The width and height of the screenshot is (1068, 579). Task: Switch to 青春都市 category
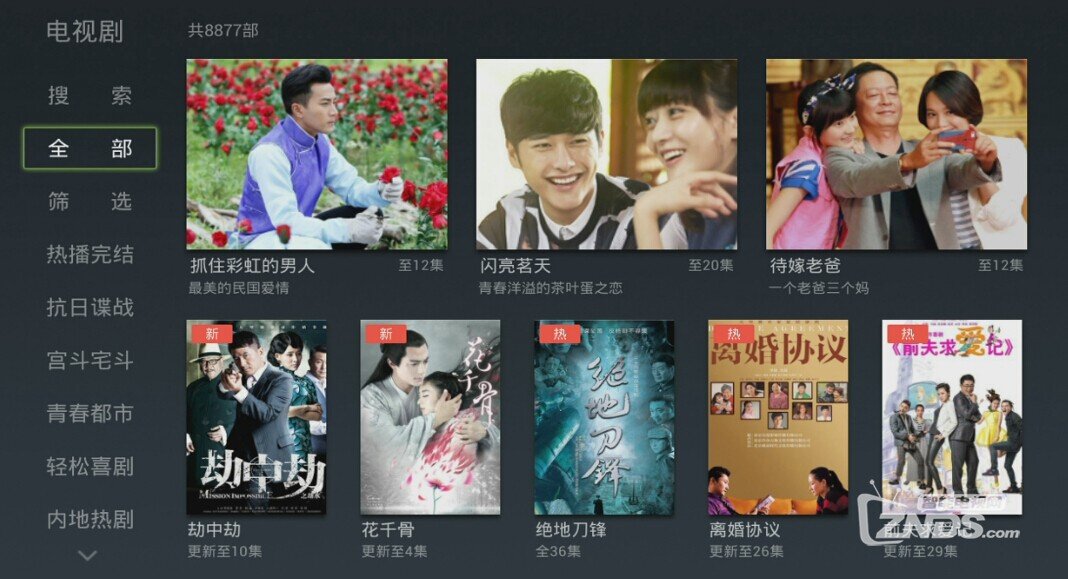pos(90,414)
